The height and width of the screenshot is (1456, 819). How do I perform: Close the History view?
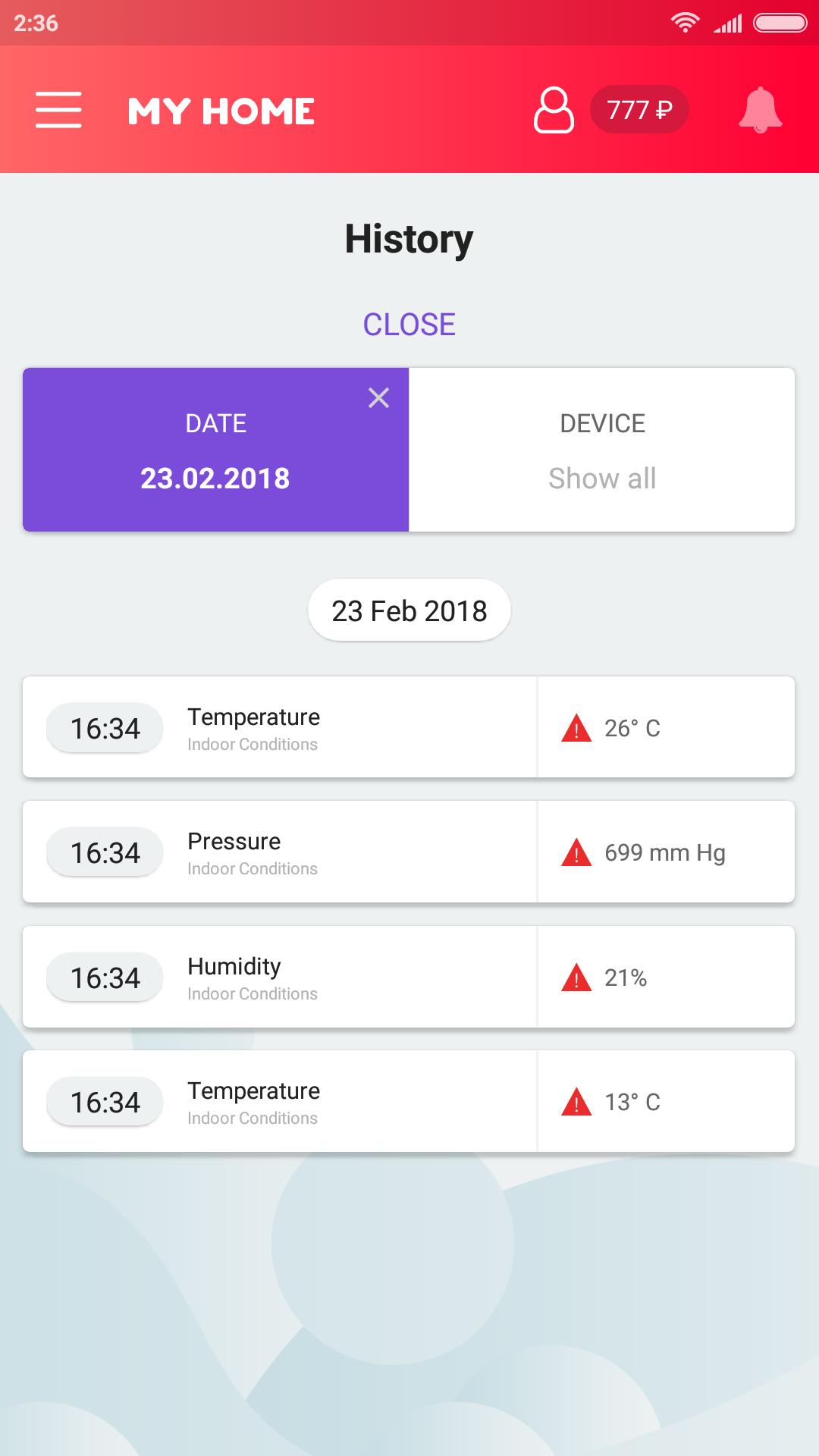coord(409,325)
